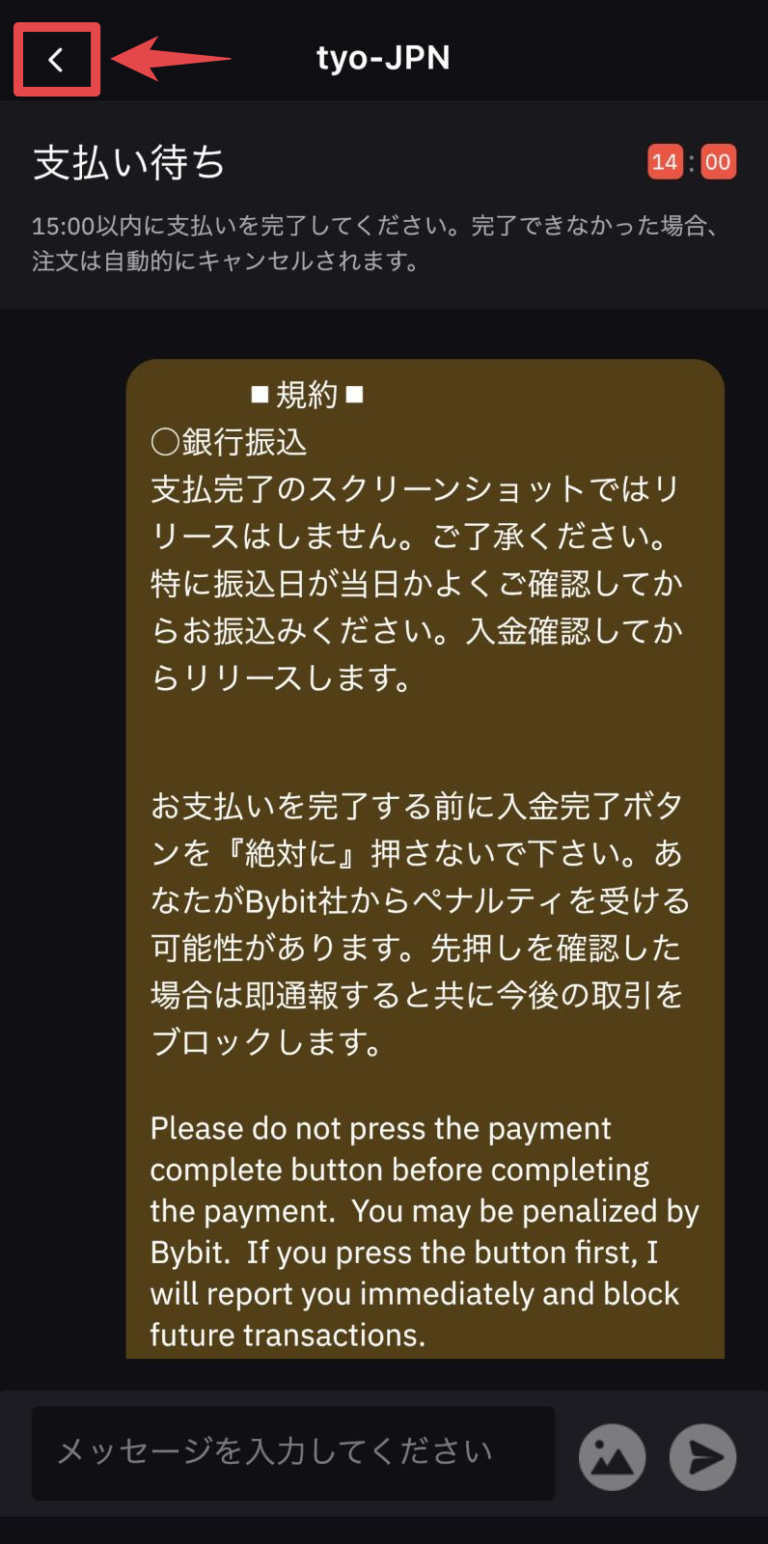Tap the tyo-JPN title in the header

[383, 58]
